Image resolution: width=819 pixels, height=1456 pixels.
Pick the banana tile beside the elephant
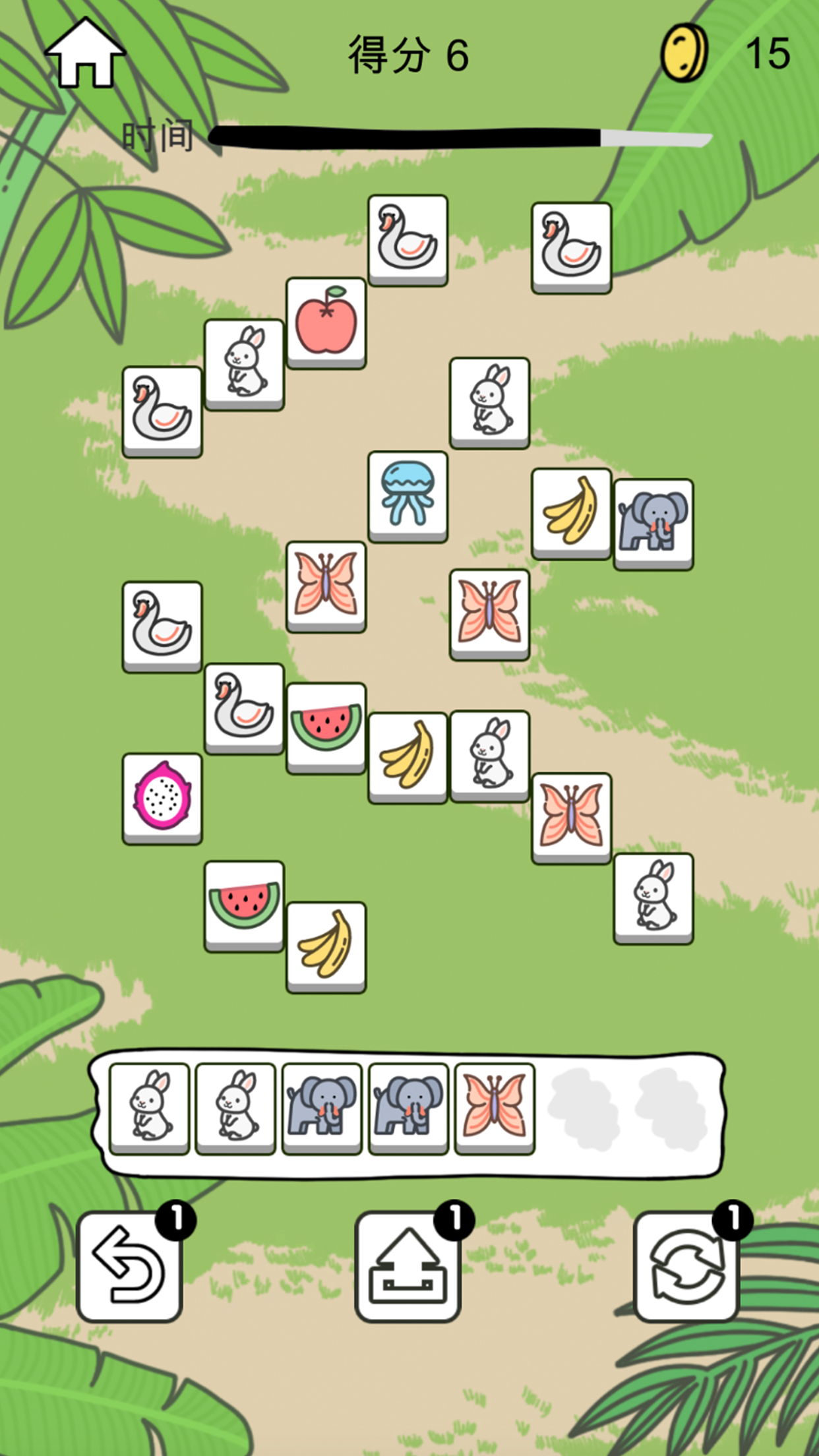[571, 512]
